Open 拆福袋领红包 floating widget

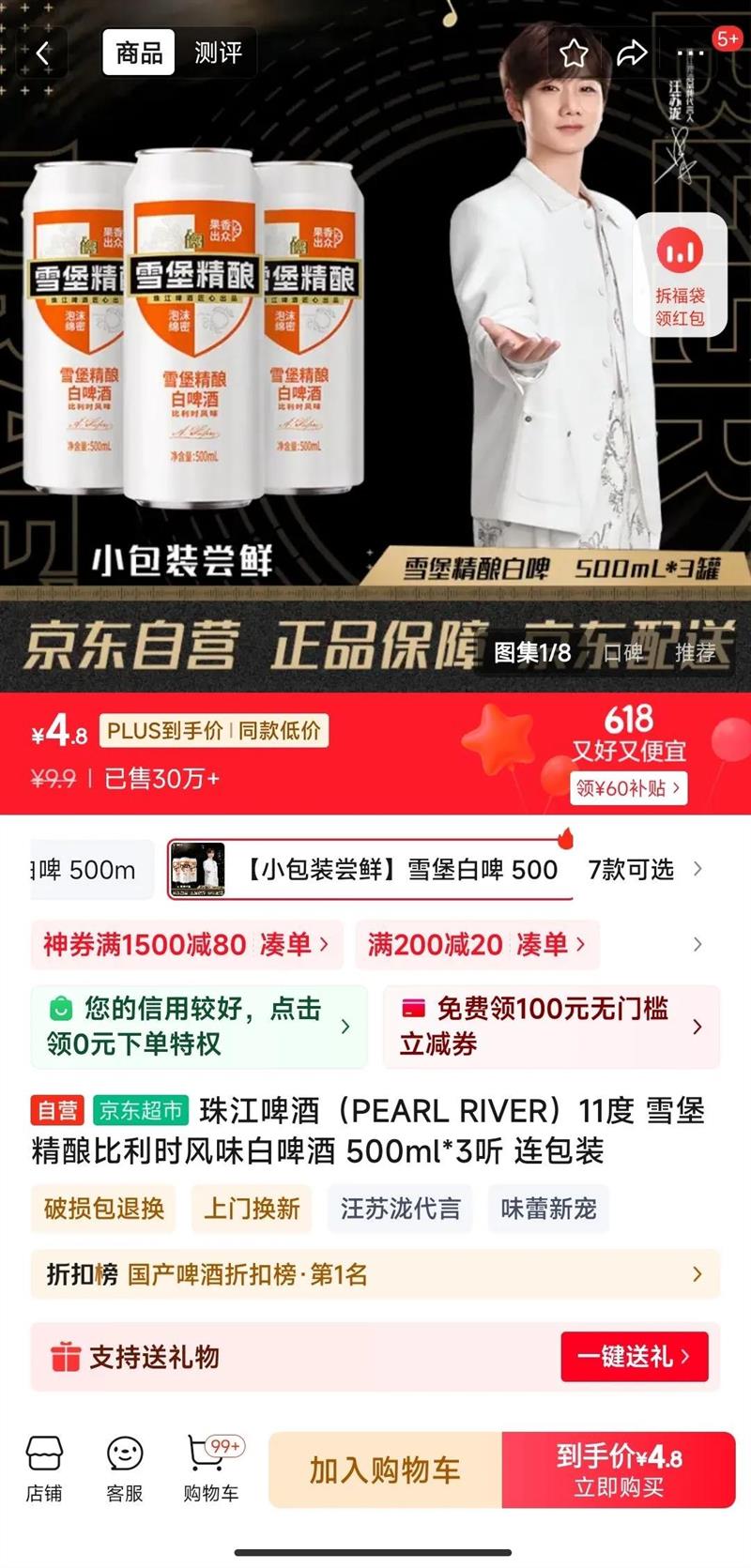click(x=681, y=275)
